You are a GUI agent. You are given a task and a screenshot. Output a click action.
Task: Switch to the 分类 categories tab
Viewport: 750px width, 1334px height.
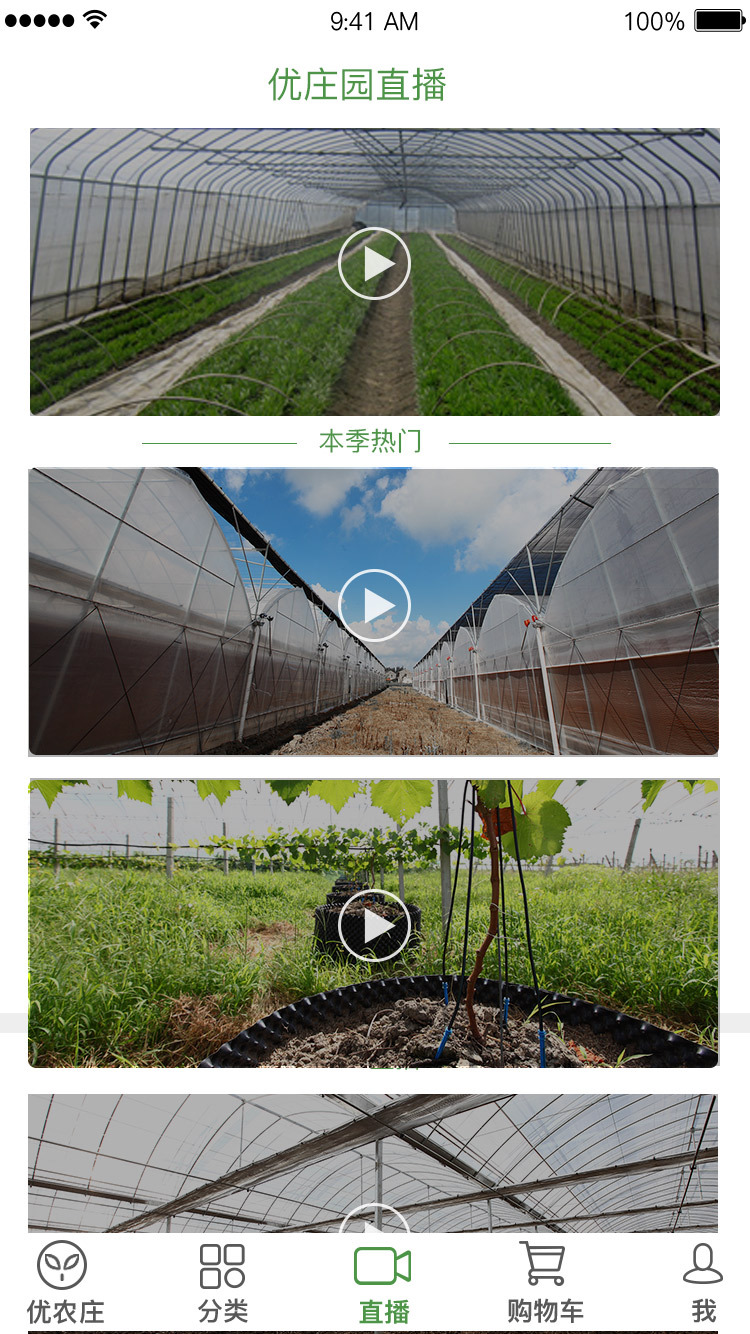(x=222, y=1282)
